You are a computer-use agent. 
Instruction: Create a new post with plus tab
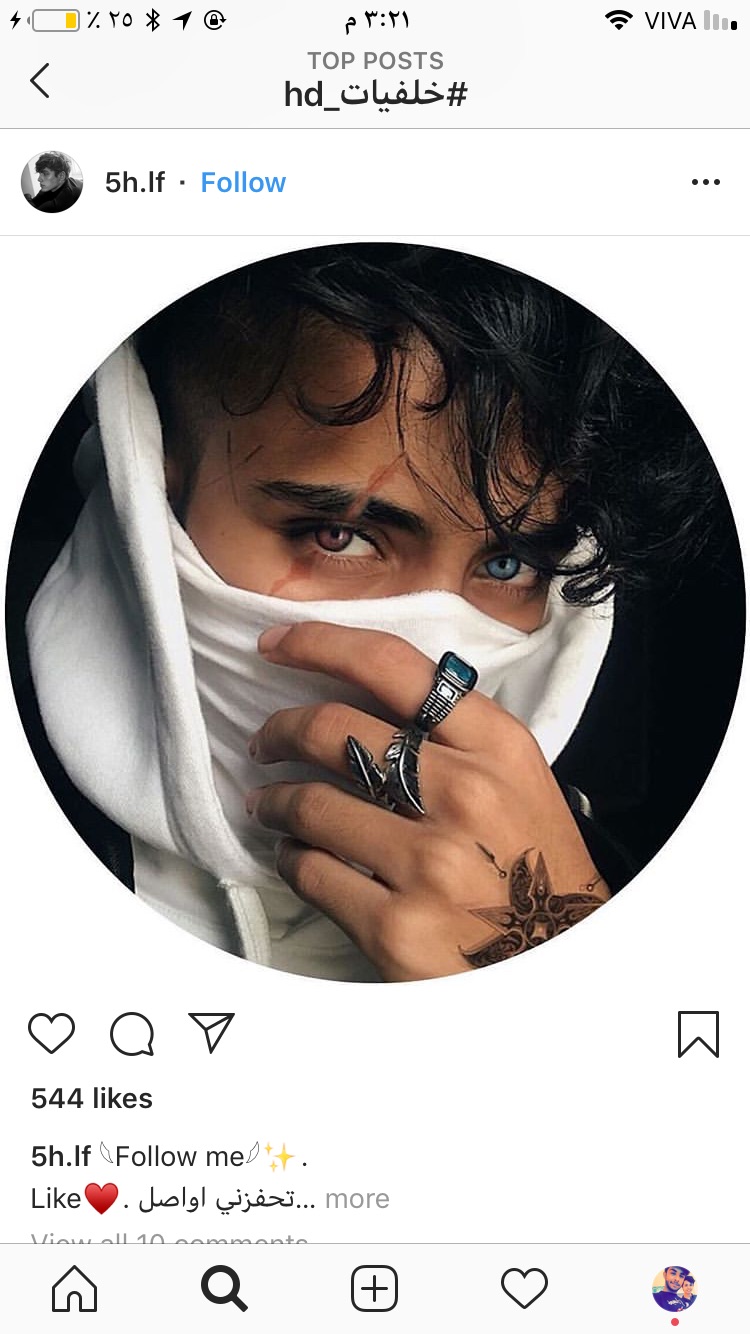(375, 1288)
